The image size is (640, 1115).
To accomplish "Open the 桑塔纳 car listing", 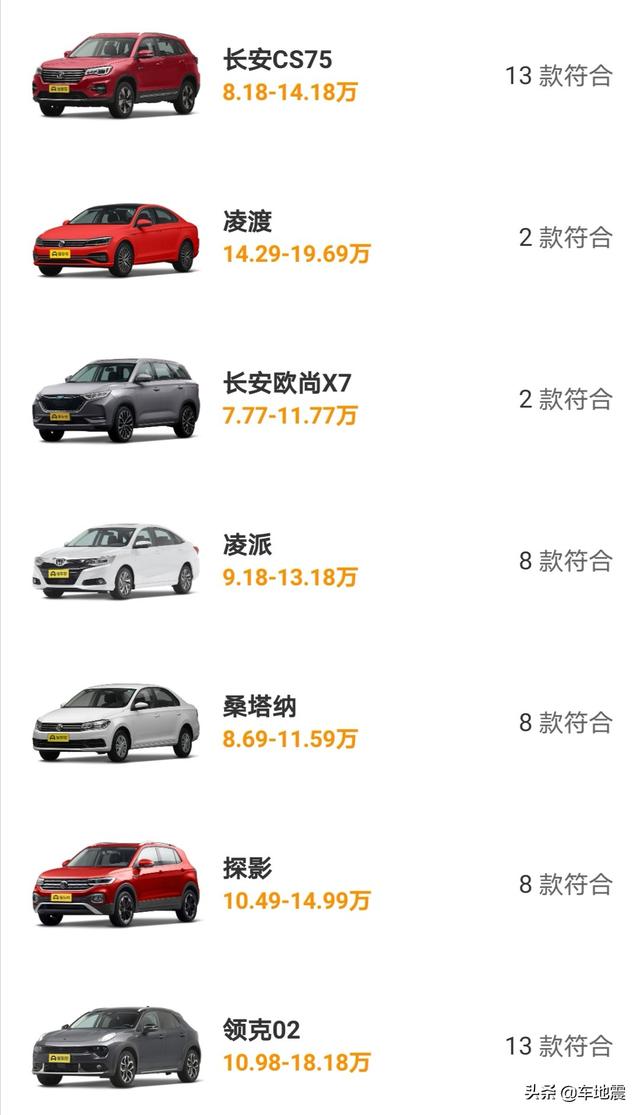I will click(x=320, y=722).
